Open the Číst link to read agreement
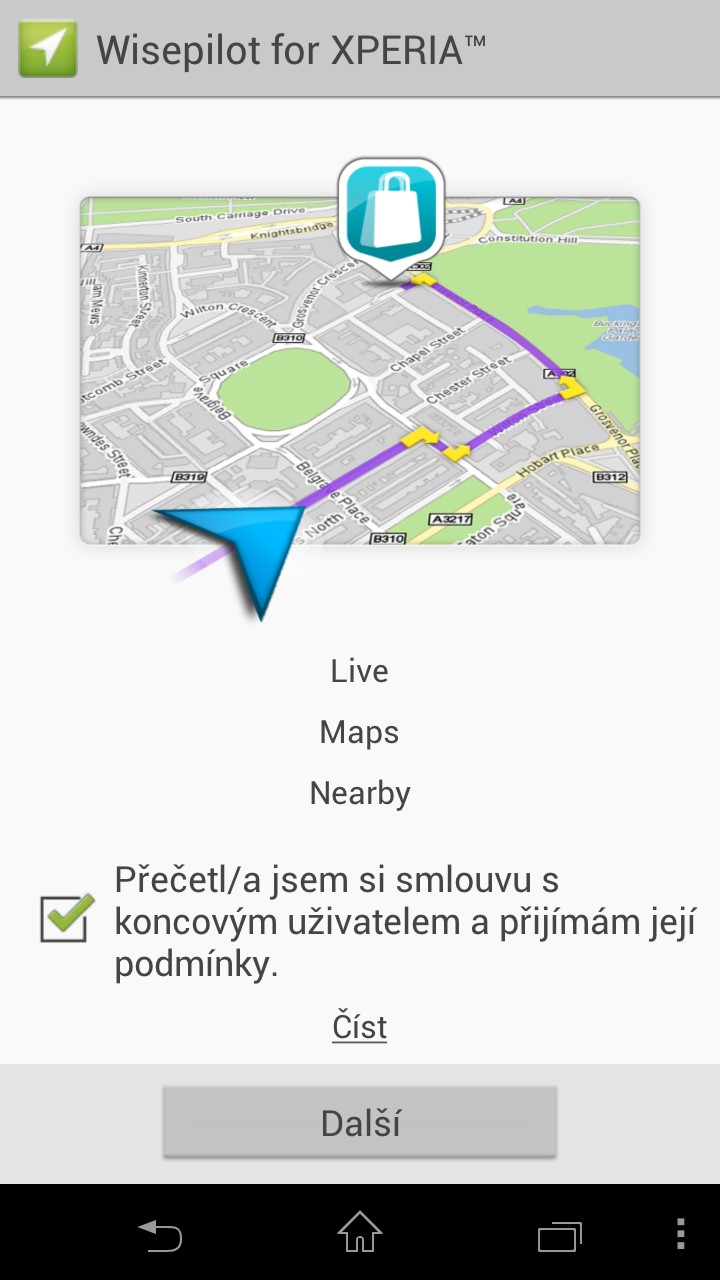 click(x=359, y=1027)
